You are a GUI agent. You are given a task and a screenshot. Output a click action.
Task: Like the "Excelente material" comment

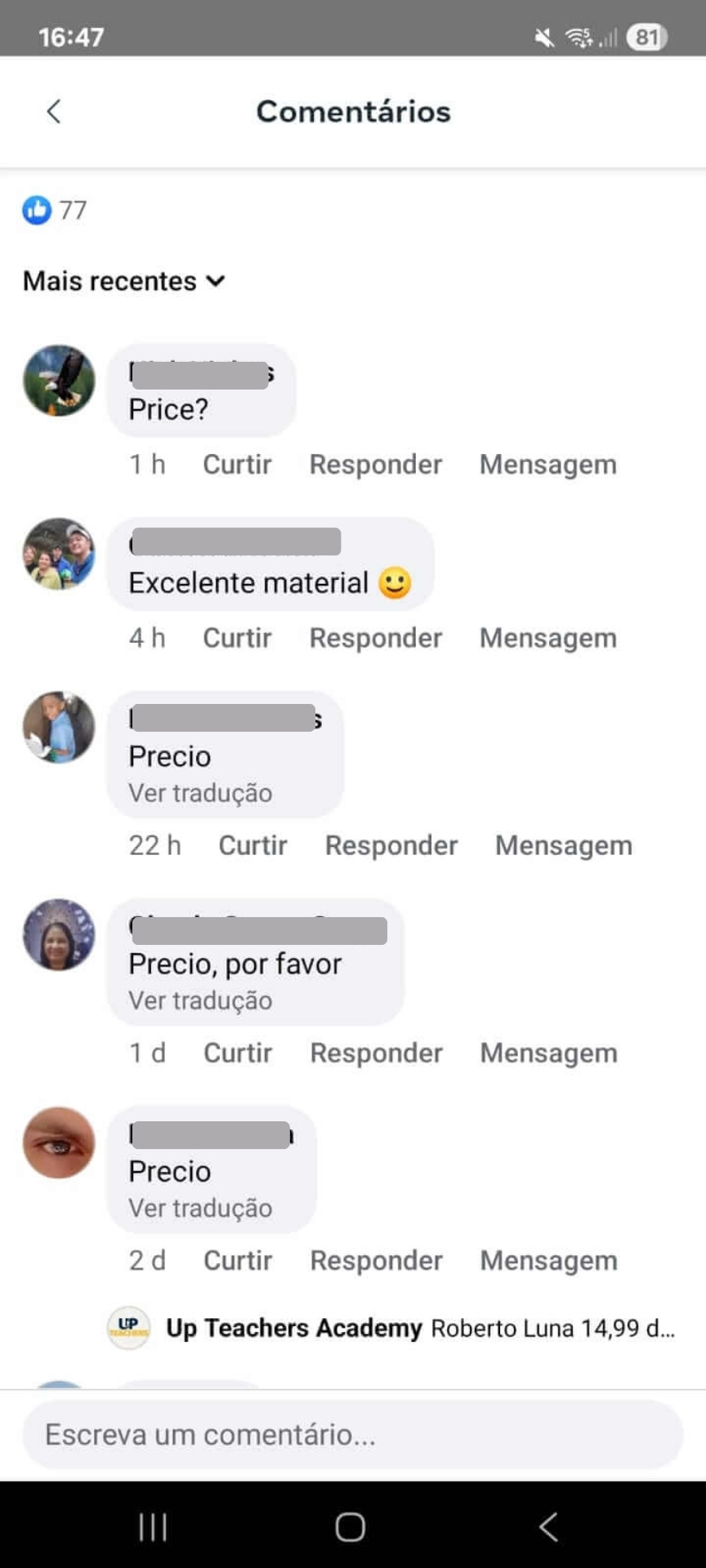[x=237, y=638]
